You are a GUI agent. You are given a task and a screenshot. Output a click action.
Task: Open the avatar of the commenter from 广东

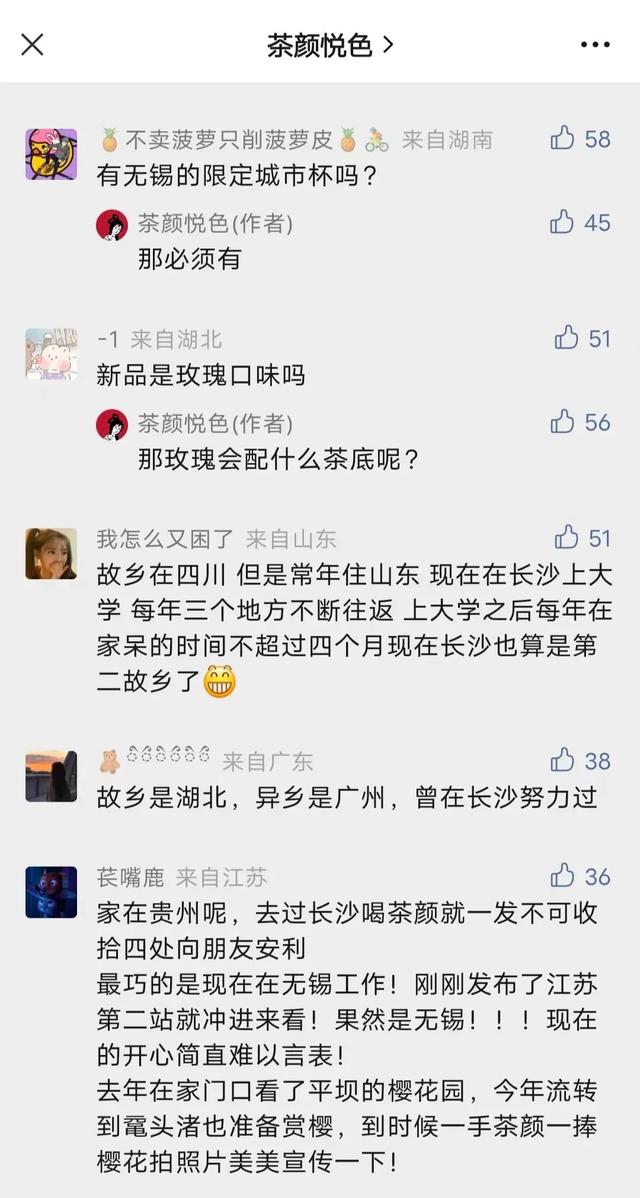51,776
